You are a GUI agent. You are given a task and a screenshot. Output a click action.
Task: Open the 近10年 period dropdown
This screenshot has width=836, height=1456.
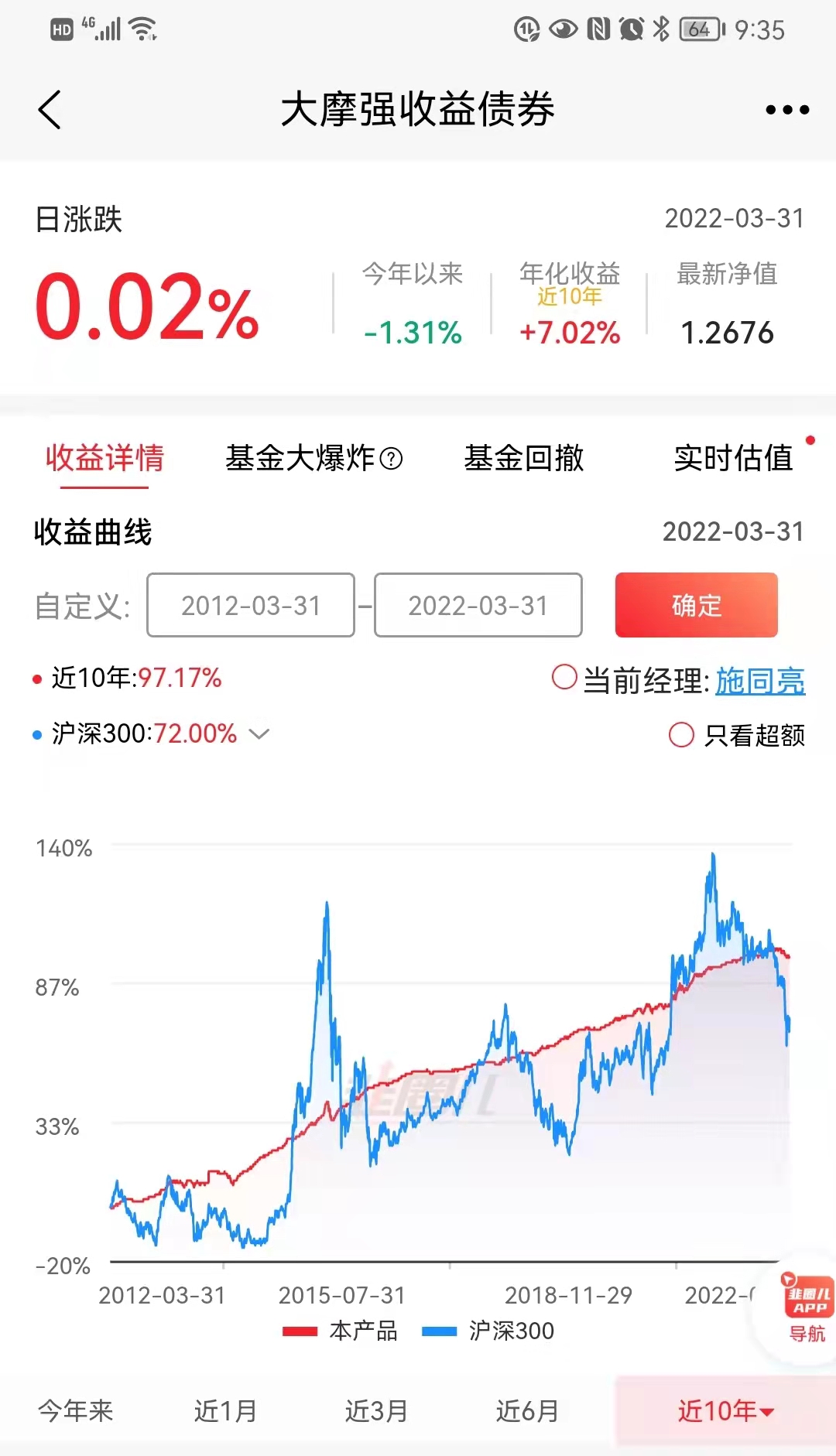click(725, 1410)
